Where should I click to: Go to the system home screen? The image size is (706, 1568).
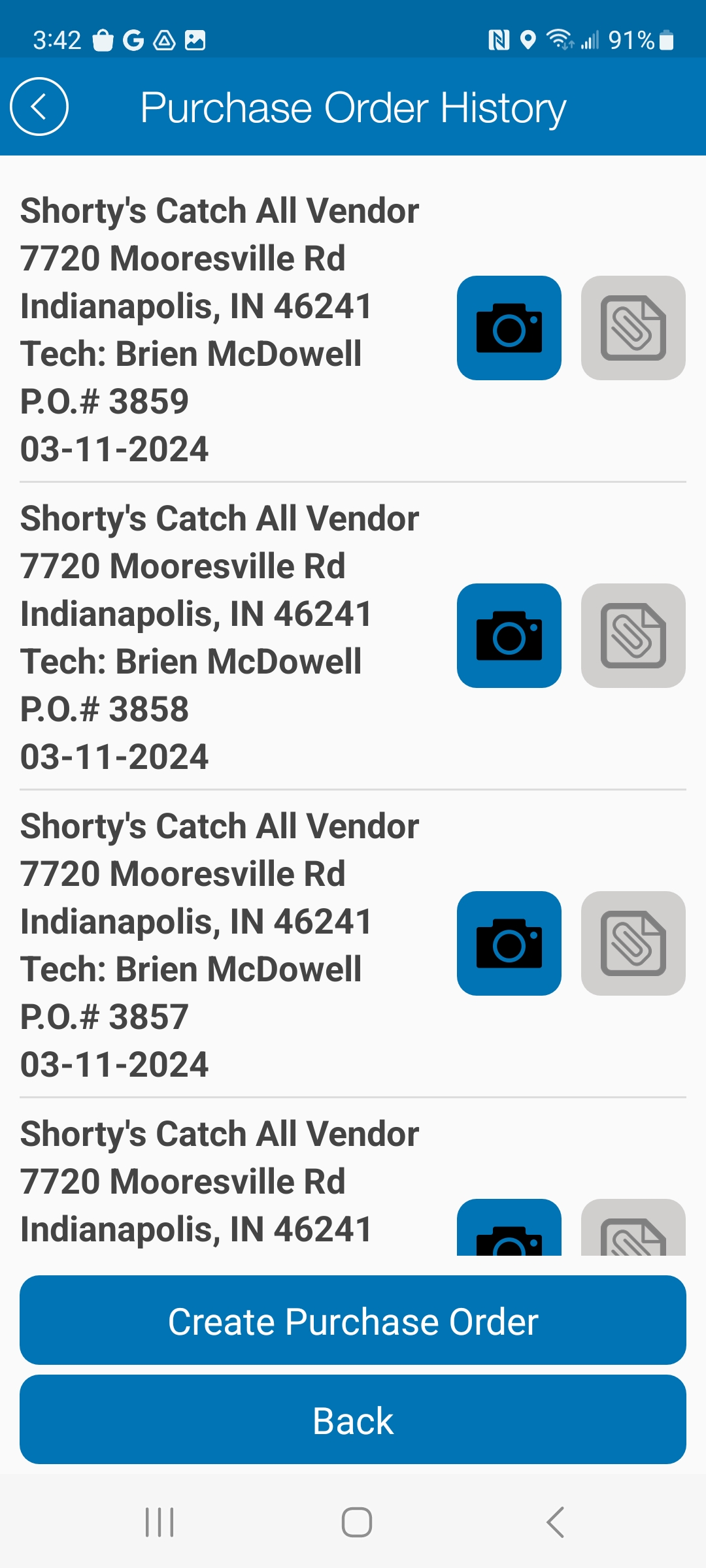point(357,1522)
